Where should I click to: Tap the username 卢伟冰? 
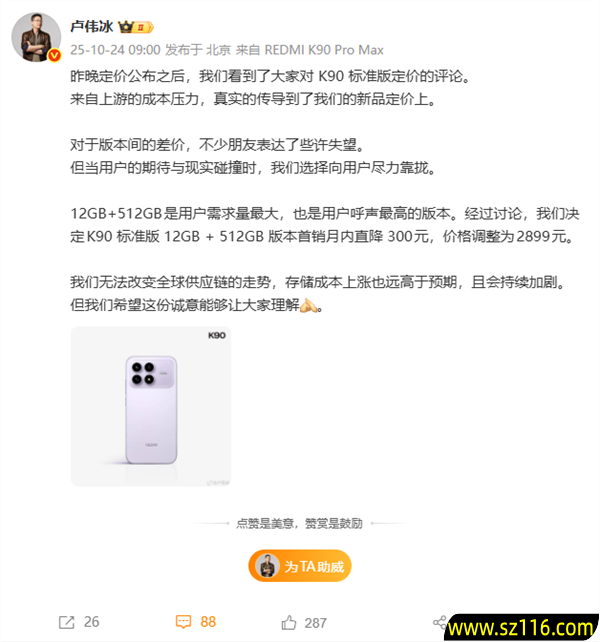[x=92, y=26]
